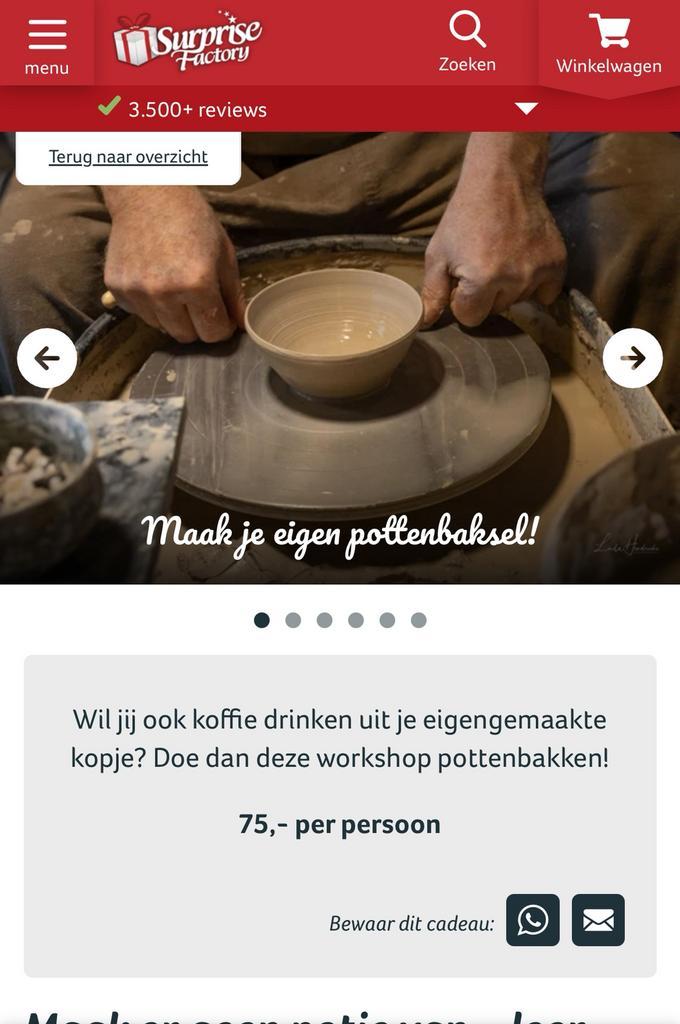The image size is (680, 1024).
Task: Save this gift via email
Action: tap(598, 920)
